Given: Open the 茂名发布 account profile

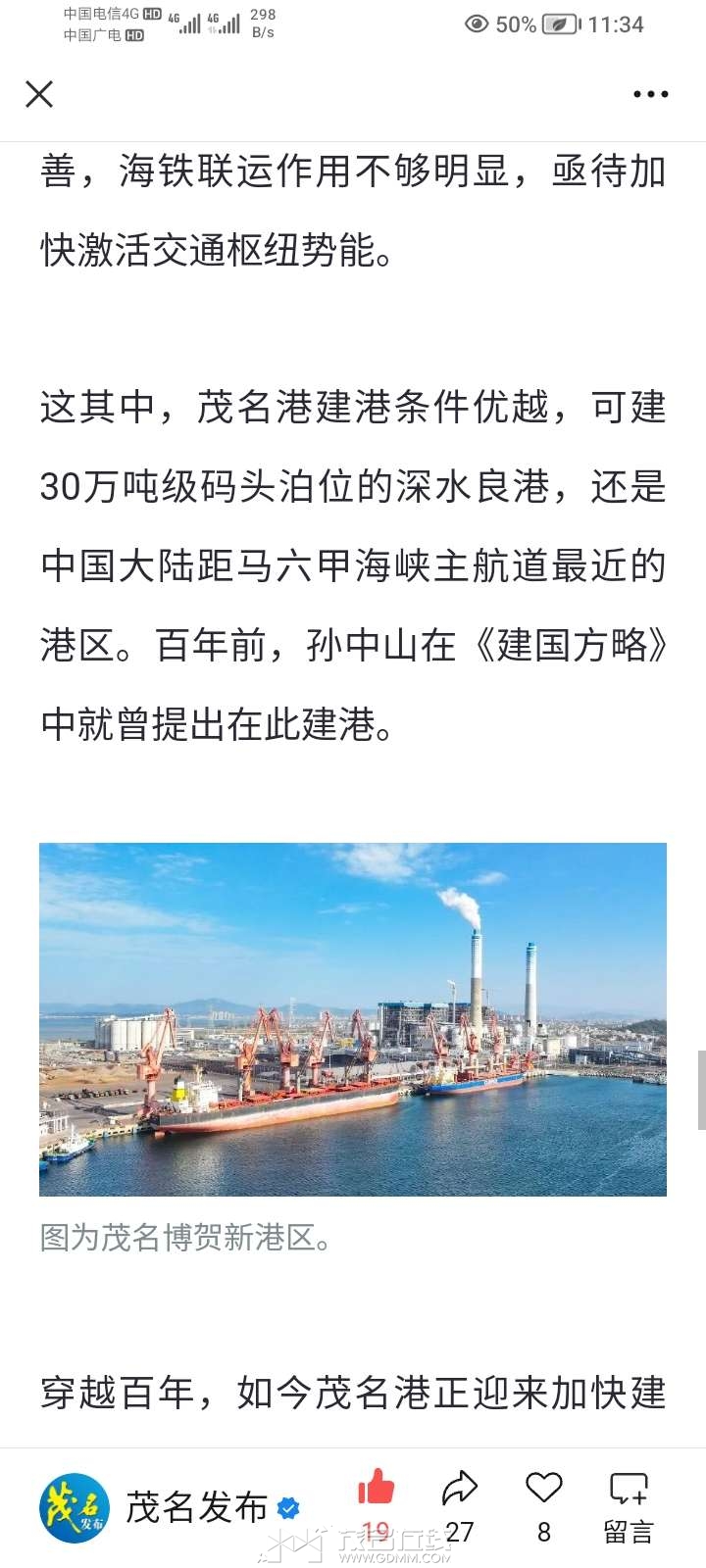Looking at the screenshot, I should (196, 1507).
